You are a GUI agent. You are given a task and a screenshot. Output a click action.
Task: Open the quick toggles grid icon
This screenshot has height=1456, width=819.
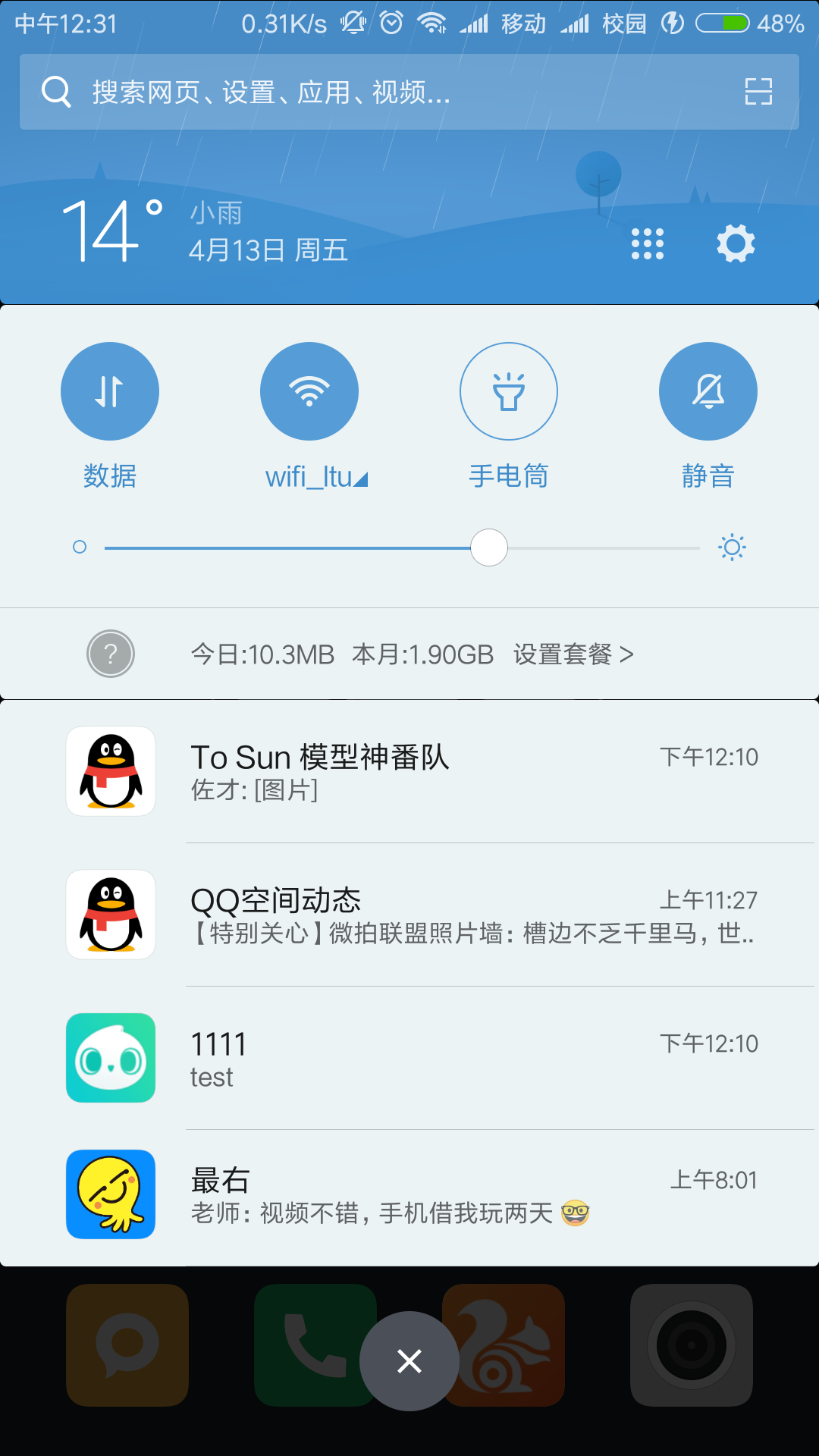(x=648, y=244)
